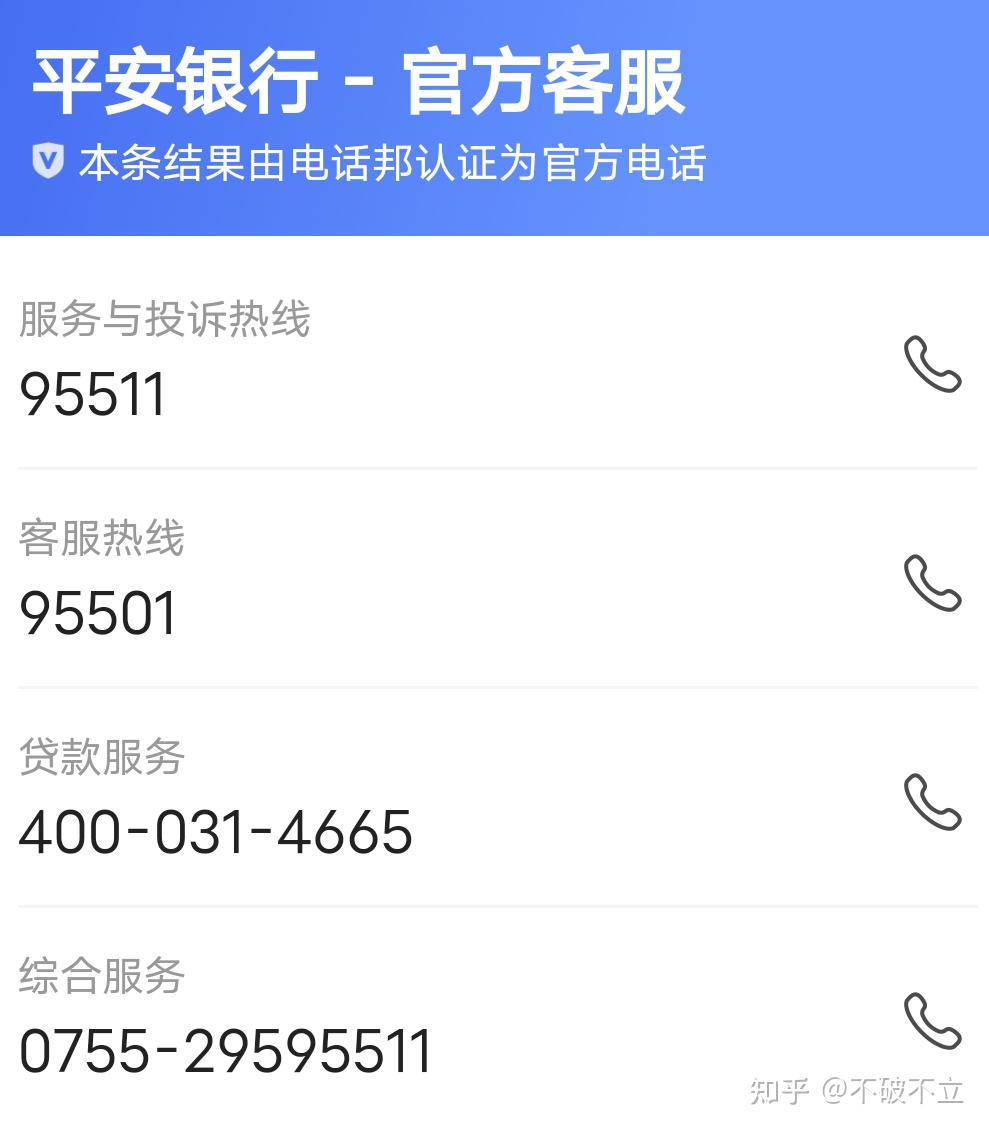Tap the number 0755-29595511
This screenshot has height=1131, width=989.
(x=225, y=1049)
